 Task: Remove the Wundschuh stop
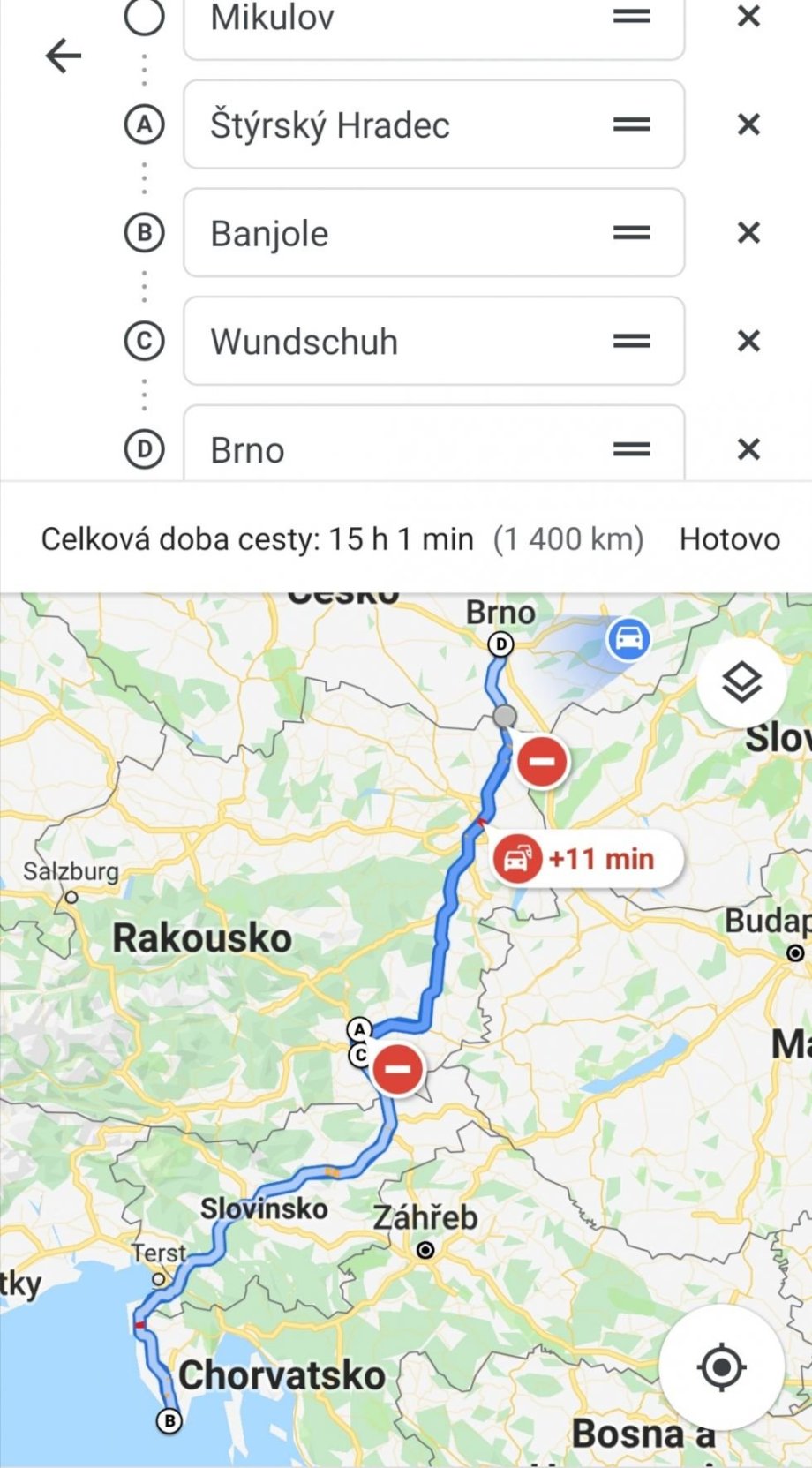(x=748, y=342)
